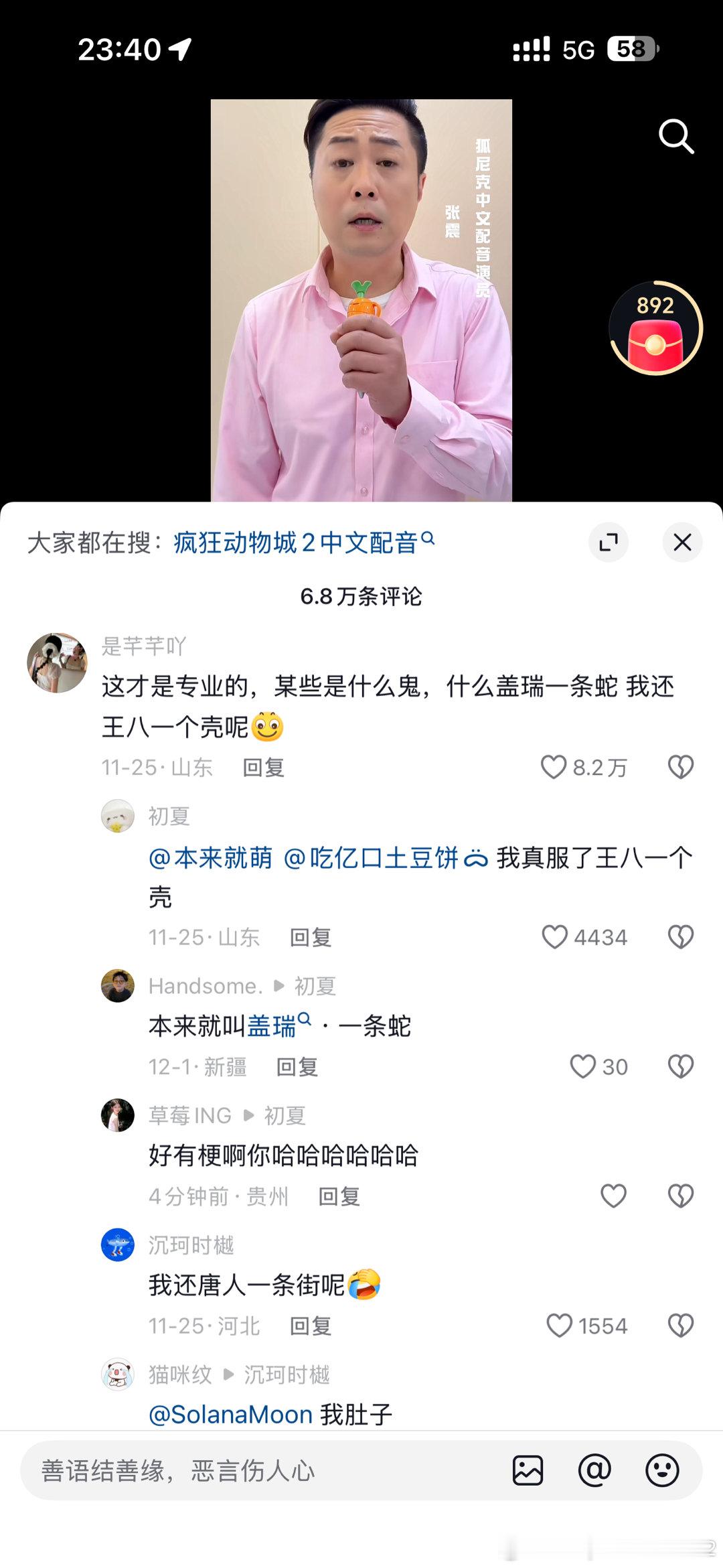Open Handsome.'s profile avatar
This screenshot has height=1568, width=723.
(118, 986)
